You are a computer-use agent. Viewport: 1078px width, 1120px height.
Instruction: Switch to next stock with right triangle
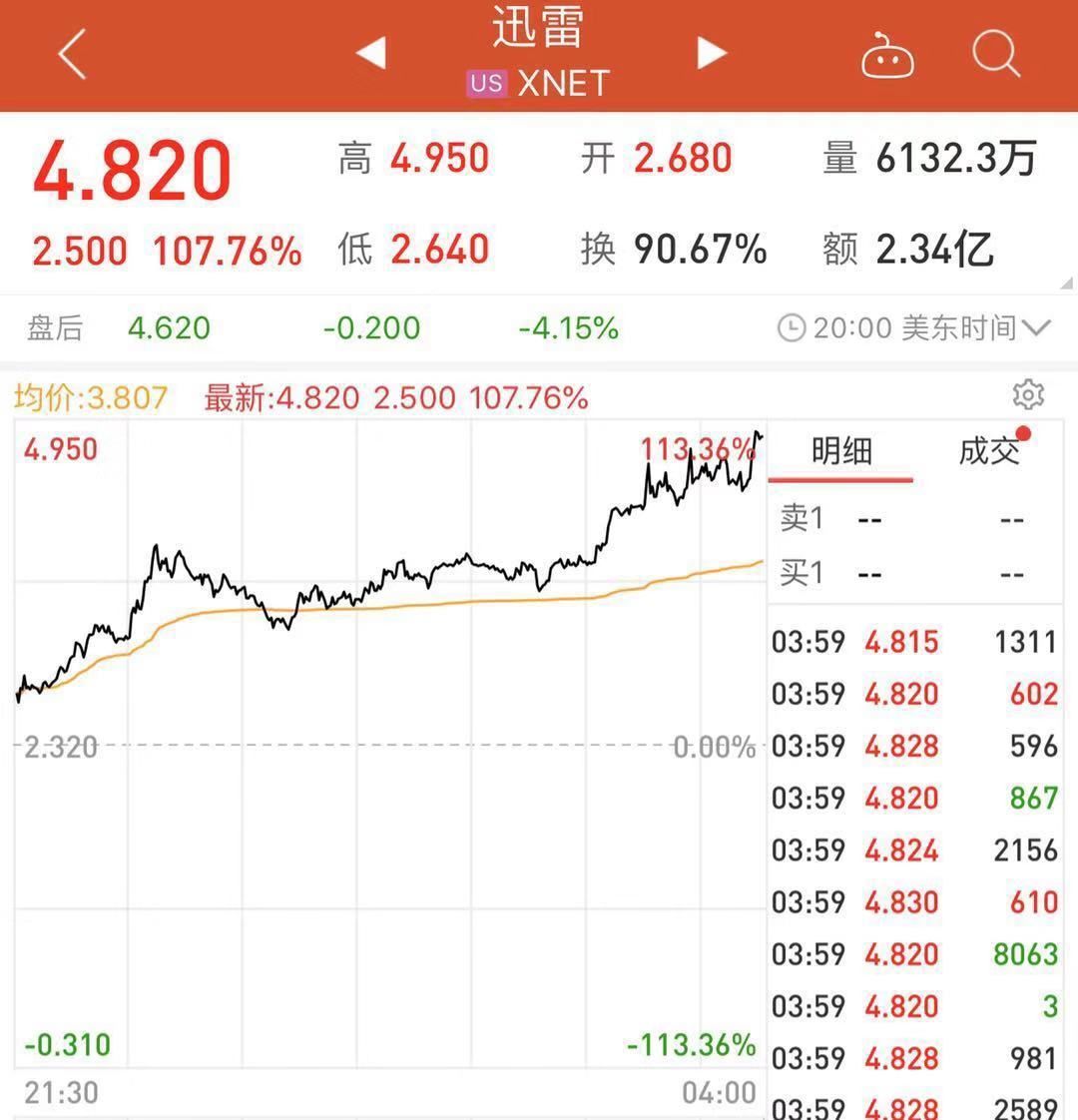[x=712, y=55]
